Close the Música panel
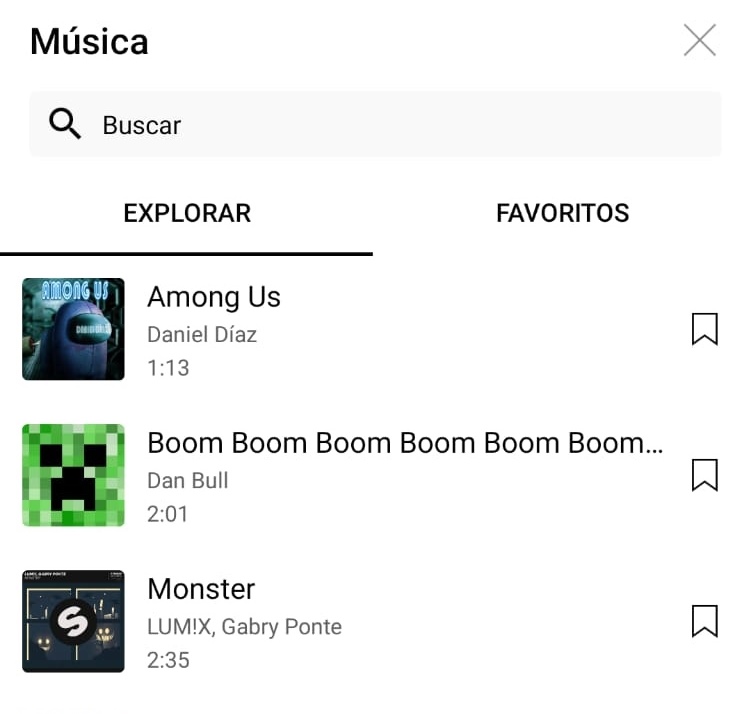Screen dimensions: 751x714 pyautogui.click(x=700, y=41)
